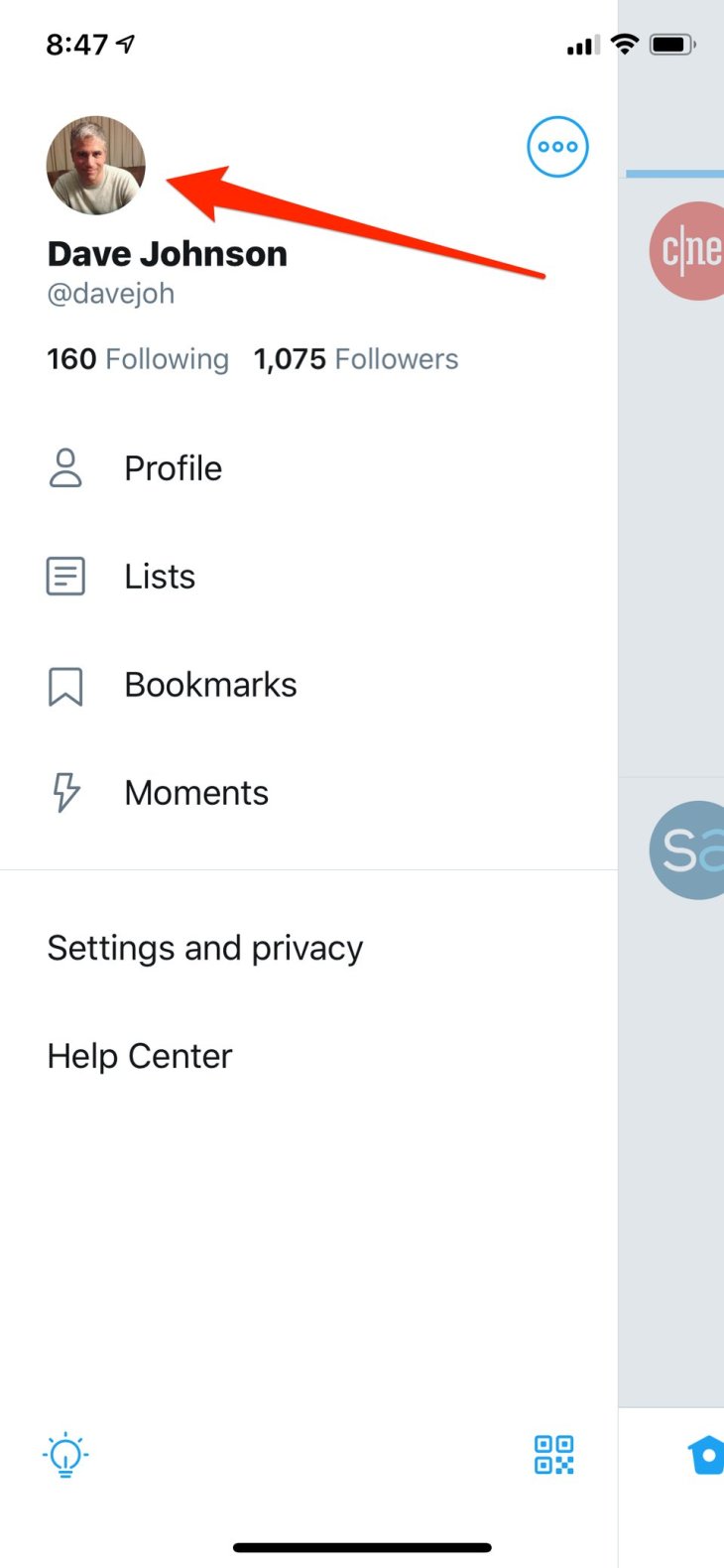The height and width of the screenshot is (1568, 724).
Task: Visit the Help Center
Action: tap(308, 1056)
